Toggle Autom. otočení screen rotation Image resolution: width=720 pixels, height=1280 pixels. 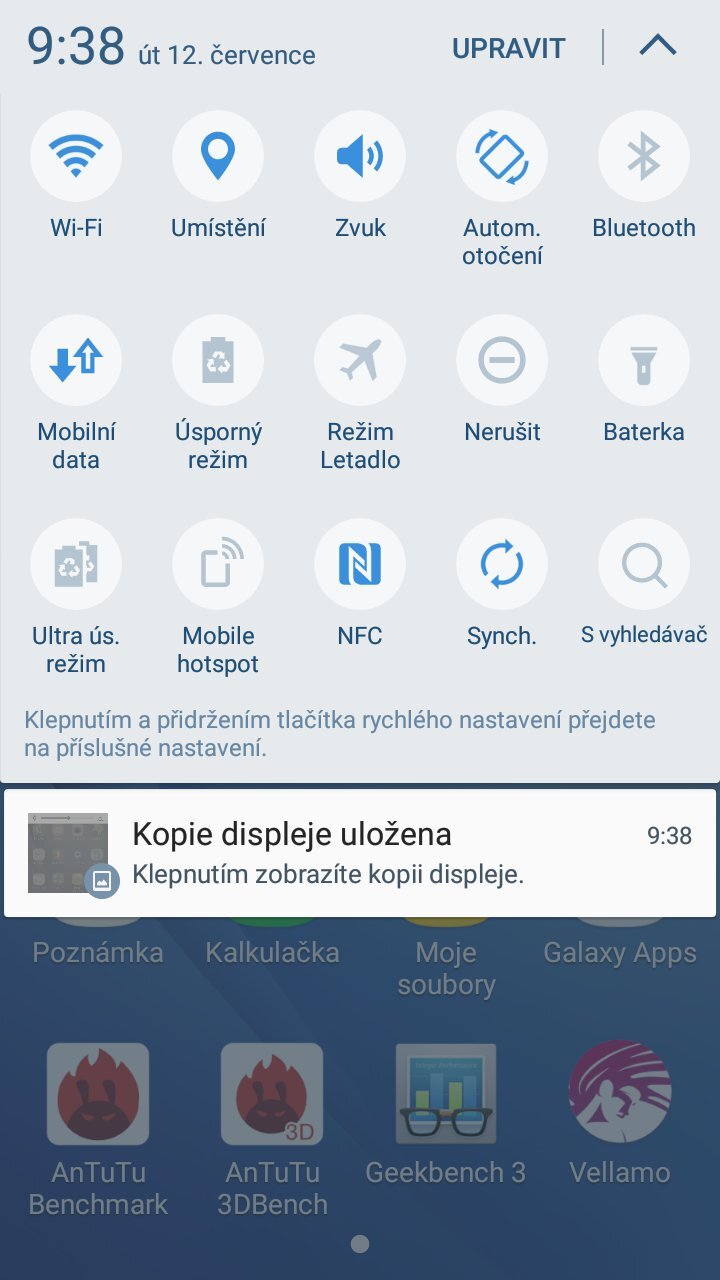[x=501, y=155]
